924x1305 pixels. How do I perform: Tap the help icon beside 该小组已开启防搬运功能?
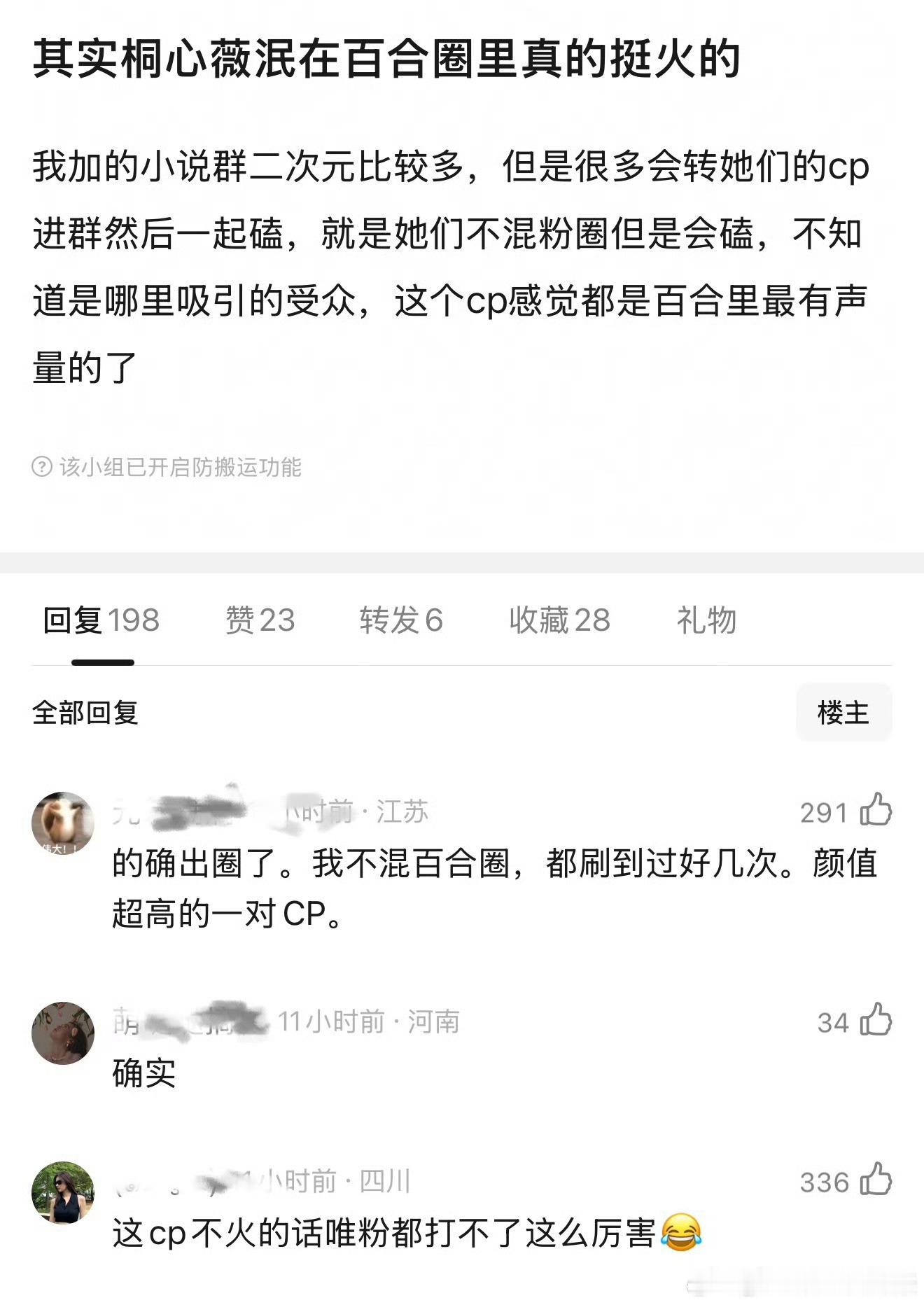coord(42,467)
